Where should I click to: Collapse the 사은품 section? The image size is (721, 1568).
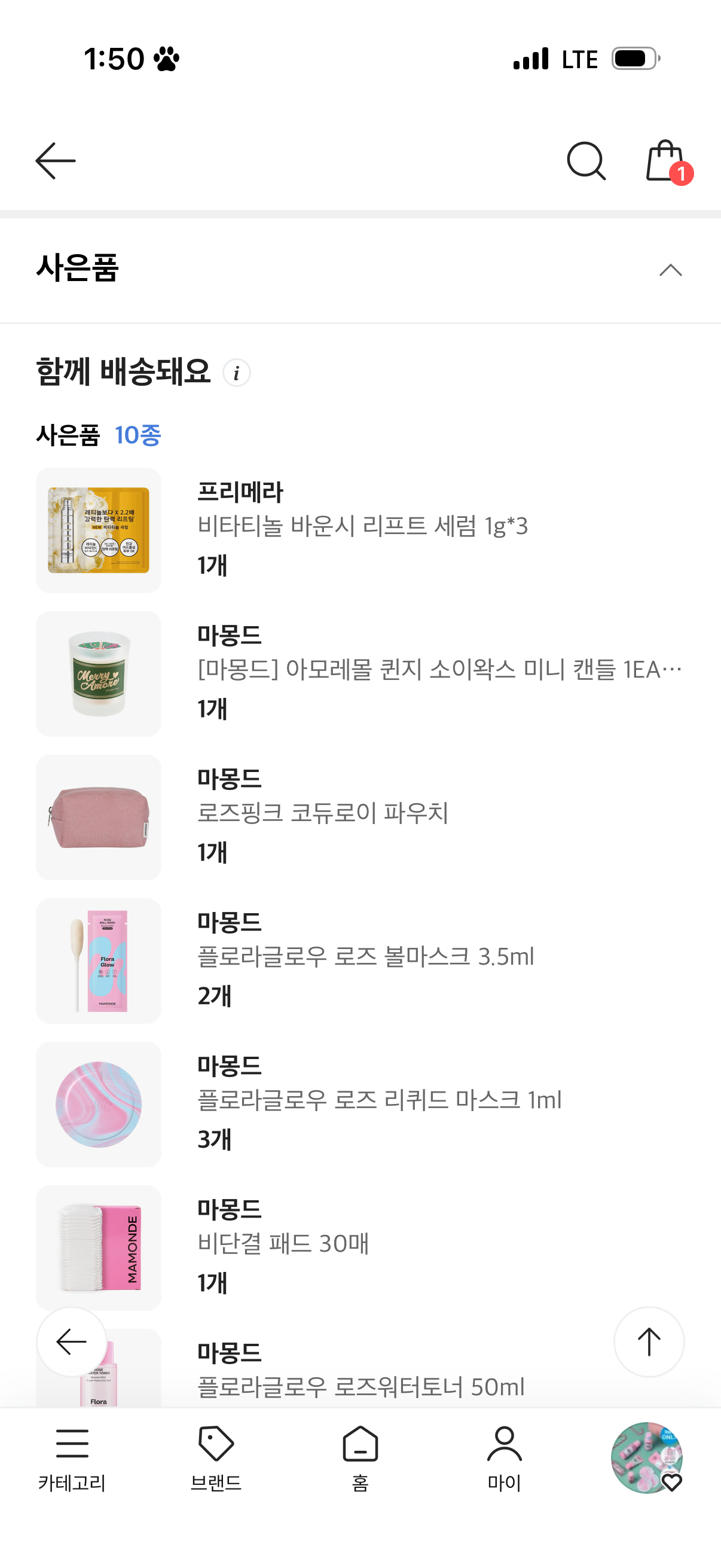click(671, 270)
